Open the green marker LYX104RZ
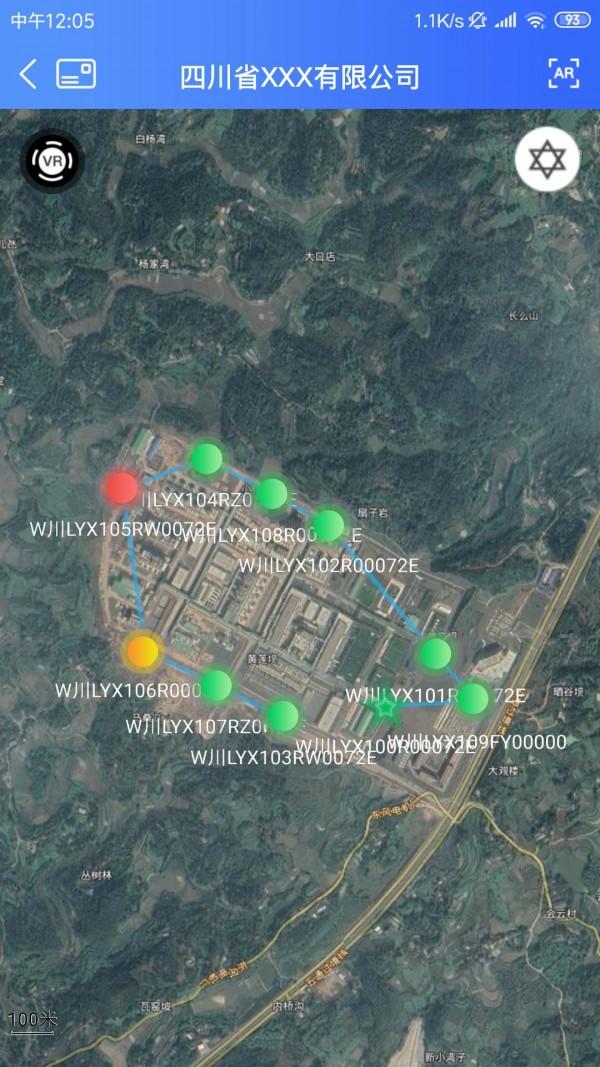Viewport: 600px width, 1067px height. click(207, 458)
